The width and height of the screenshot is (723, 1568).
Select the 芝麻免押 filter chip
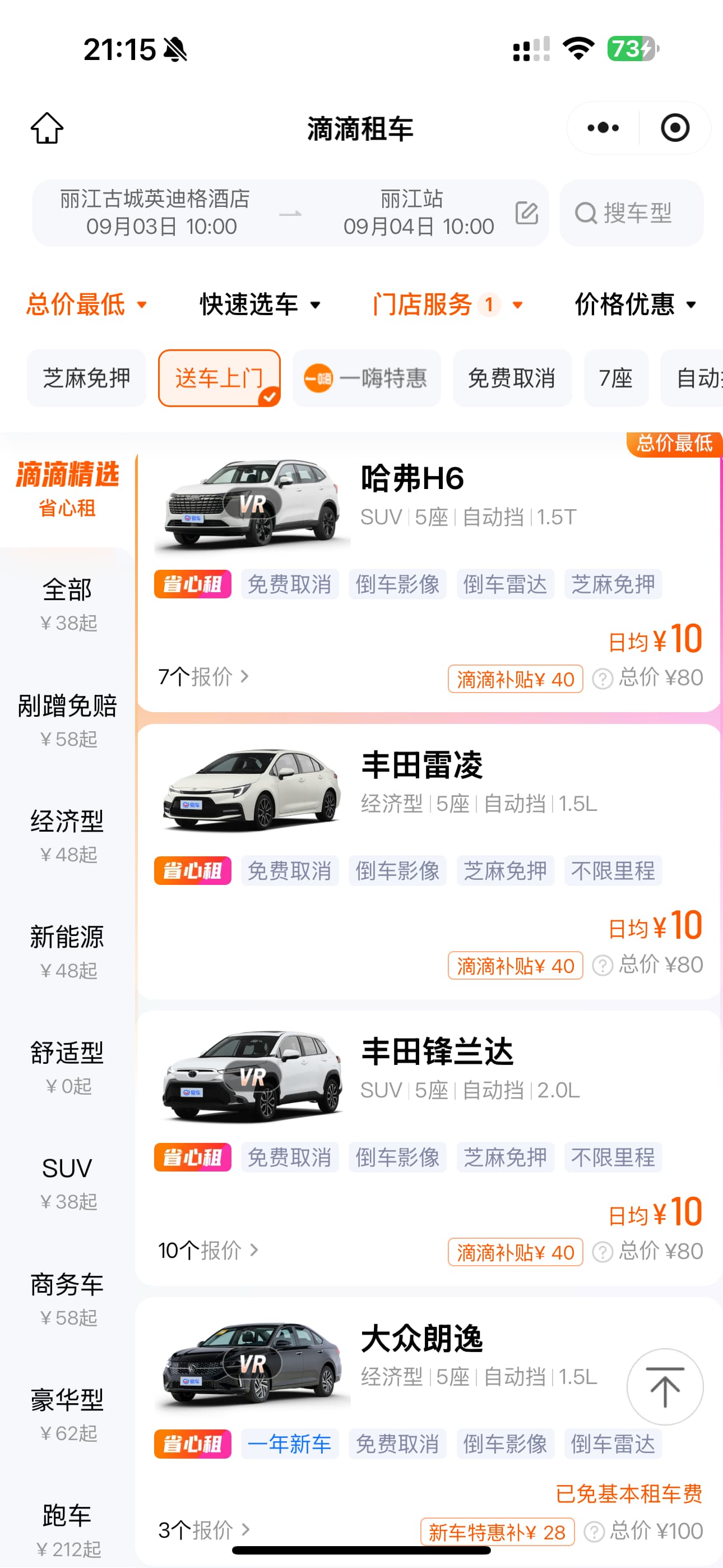(x=86, y=378)
